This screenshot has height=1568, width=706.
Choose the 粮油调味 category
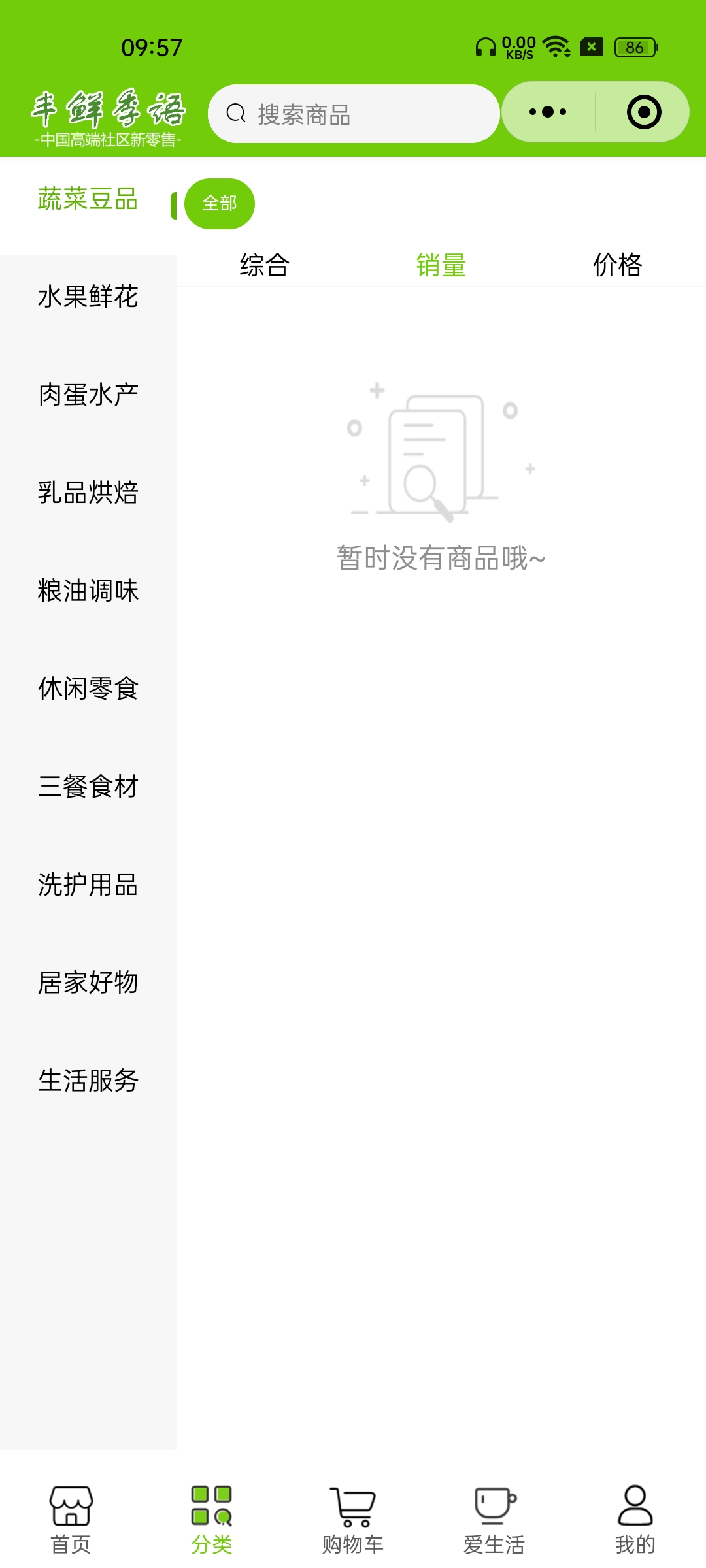click(x=88, y=591)
